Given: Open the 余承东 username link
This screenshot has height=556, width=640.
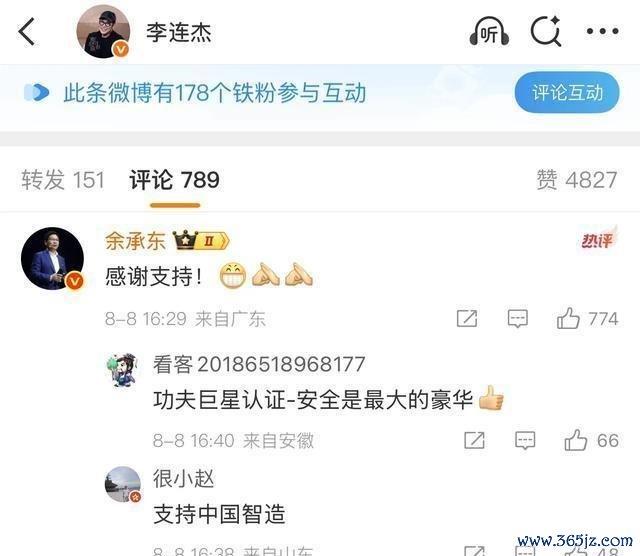Looking at the screenshot, I should [135, 241].
